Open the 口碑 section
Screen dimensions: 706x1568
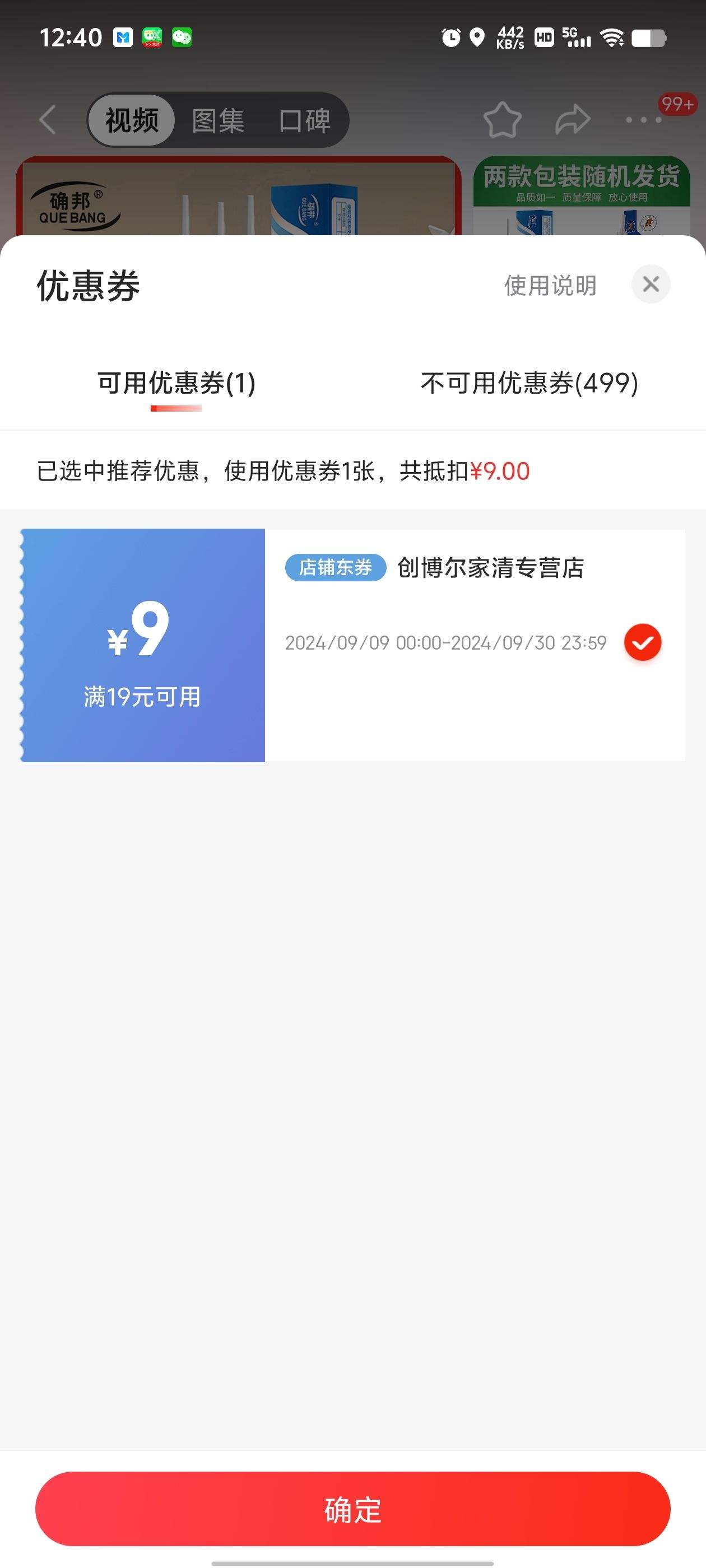[306, 120]
